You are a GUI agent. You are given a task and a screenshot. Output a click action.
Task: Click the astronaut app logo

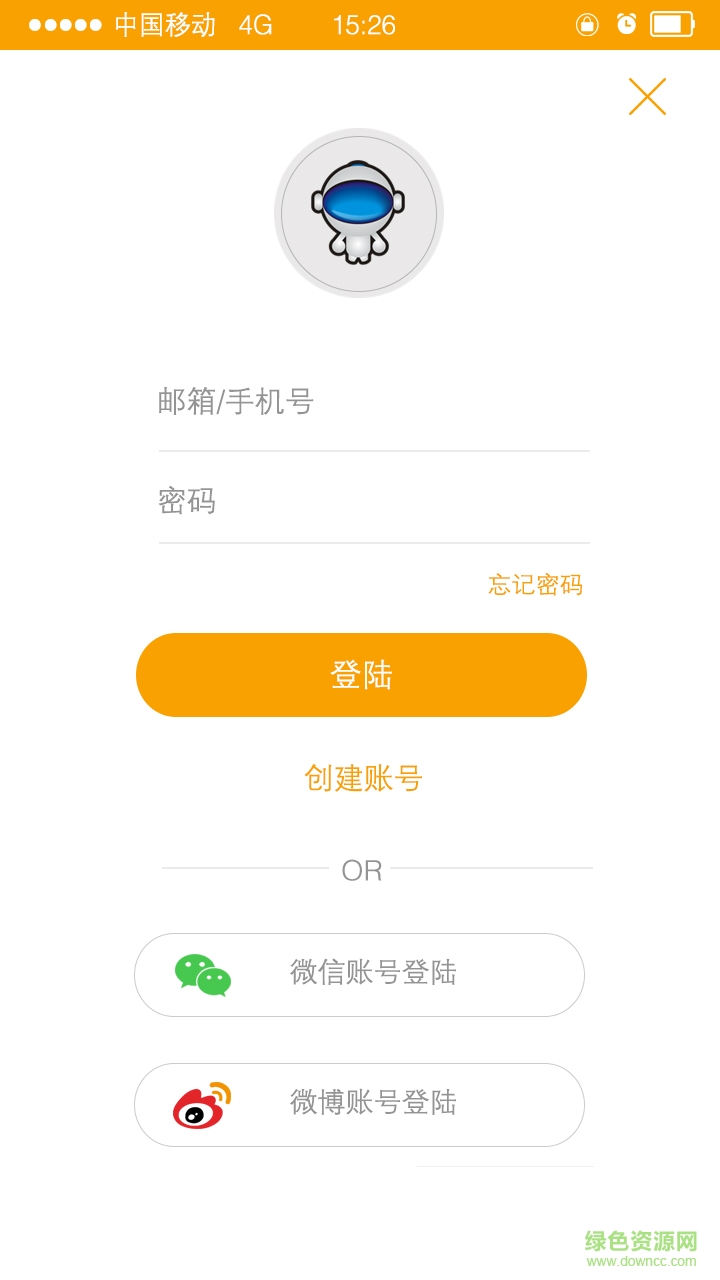360,213
